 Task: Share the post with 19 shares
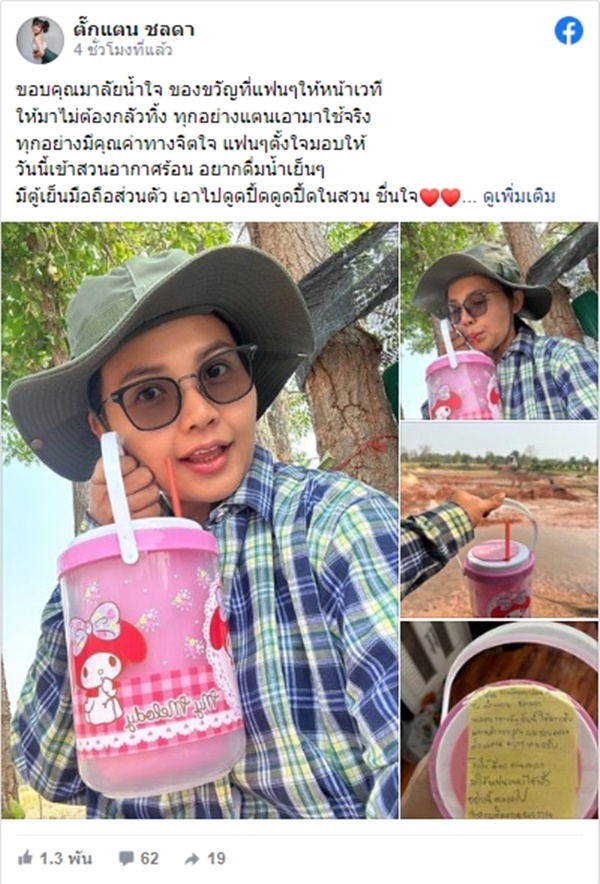[205, 858]
